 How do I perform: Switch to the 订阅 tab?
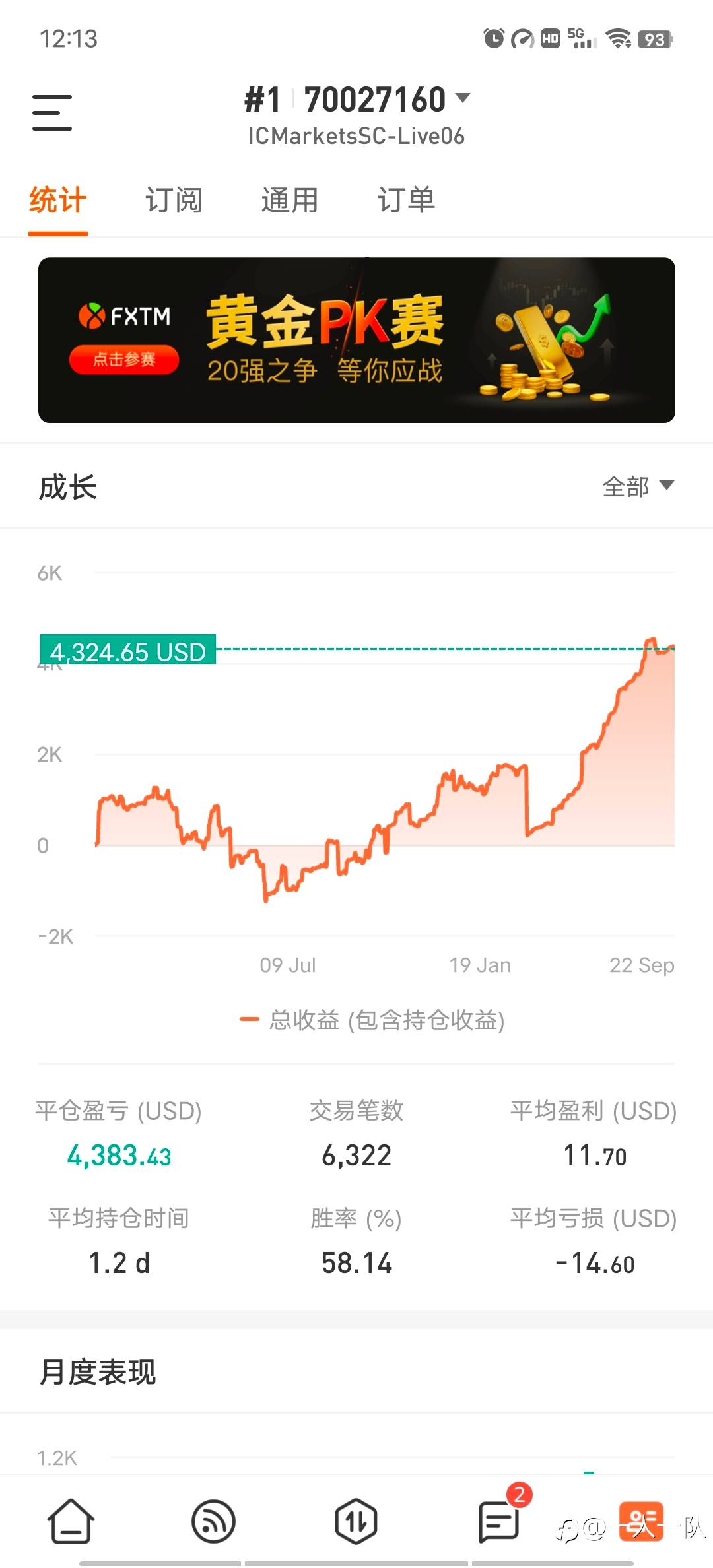click(174, 200)
